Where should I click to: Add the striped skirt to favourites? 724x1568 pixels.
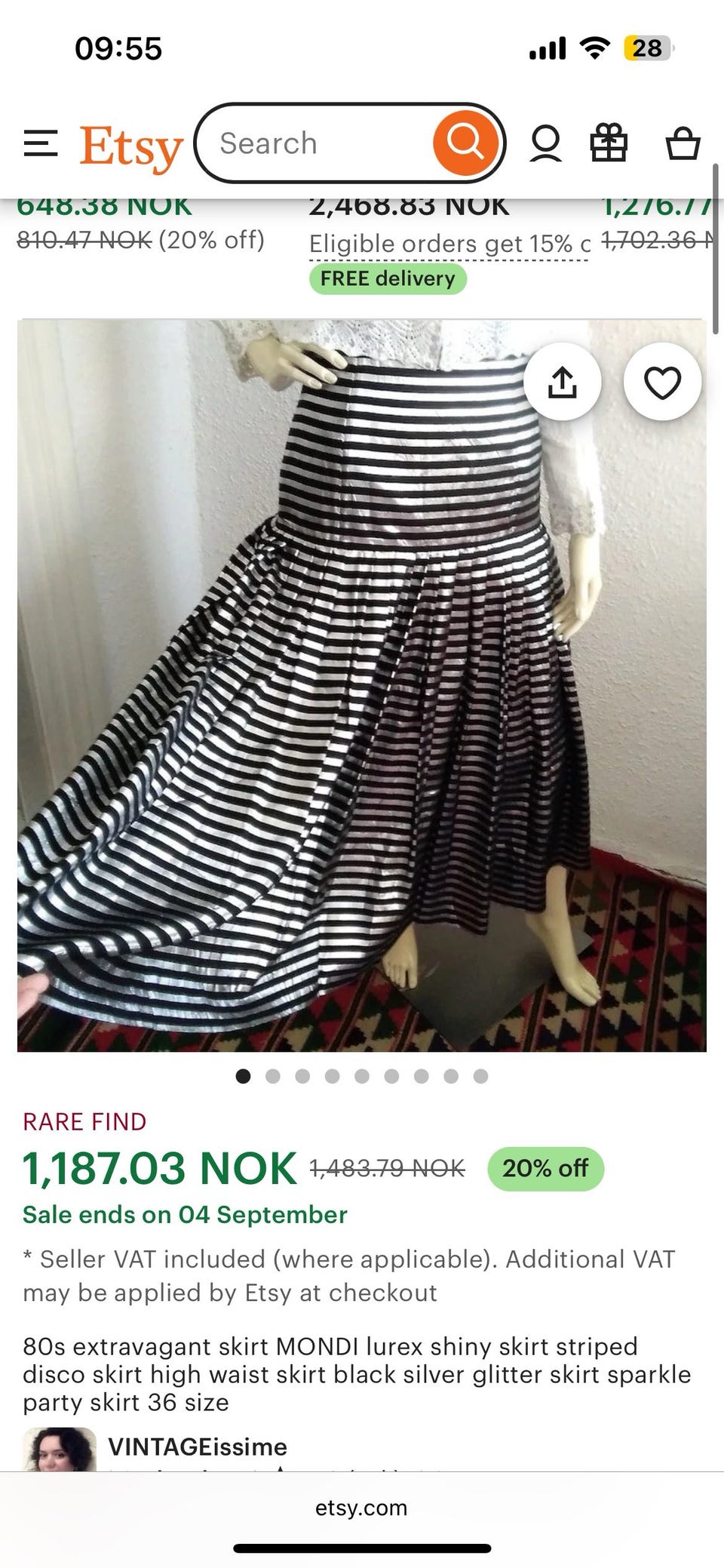(x=662, y=383)
